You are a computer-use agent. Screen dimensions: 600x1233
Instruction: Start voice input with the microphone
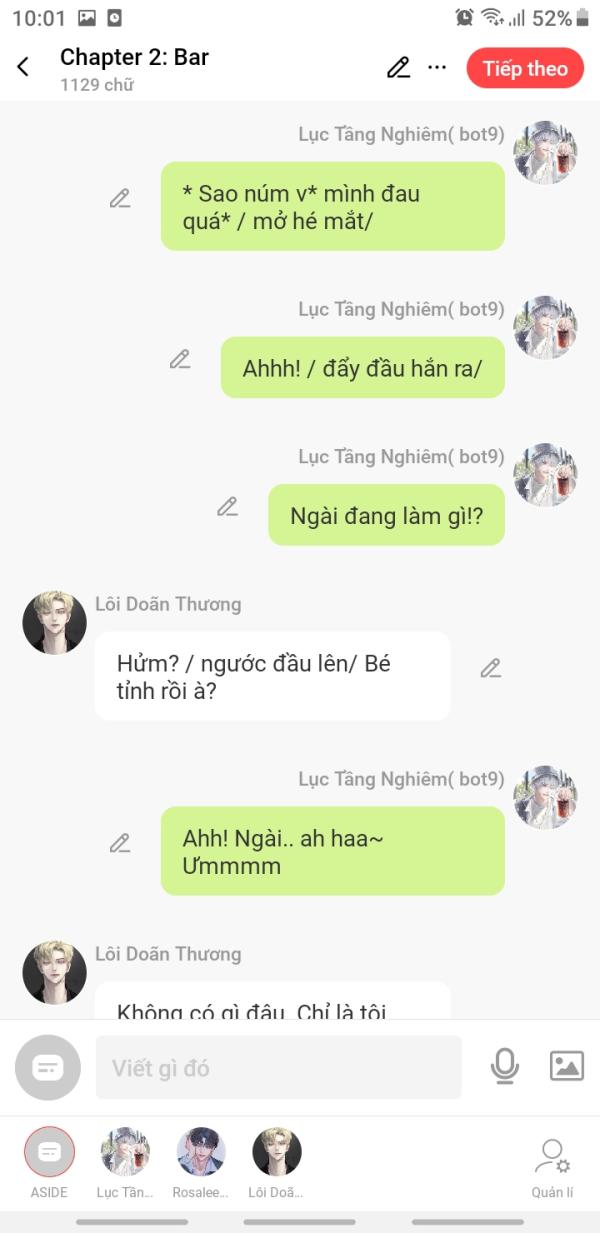coord(505,1067)
